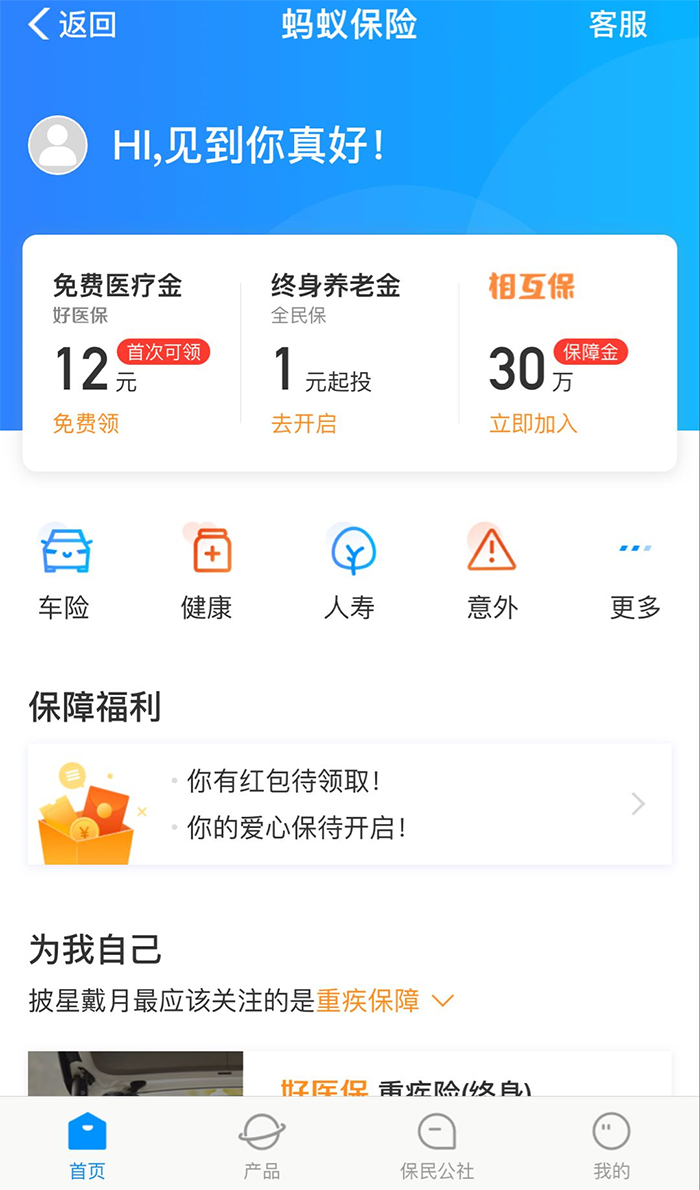Switch to the 首页 tab
Screen dimensions: 700x1190
(x=87, y=1147)
